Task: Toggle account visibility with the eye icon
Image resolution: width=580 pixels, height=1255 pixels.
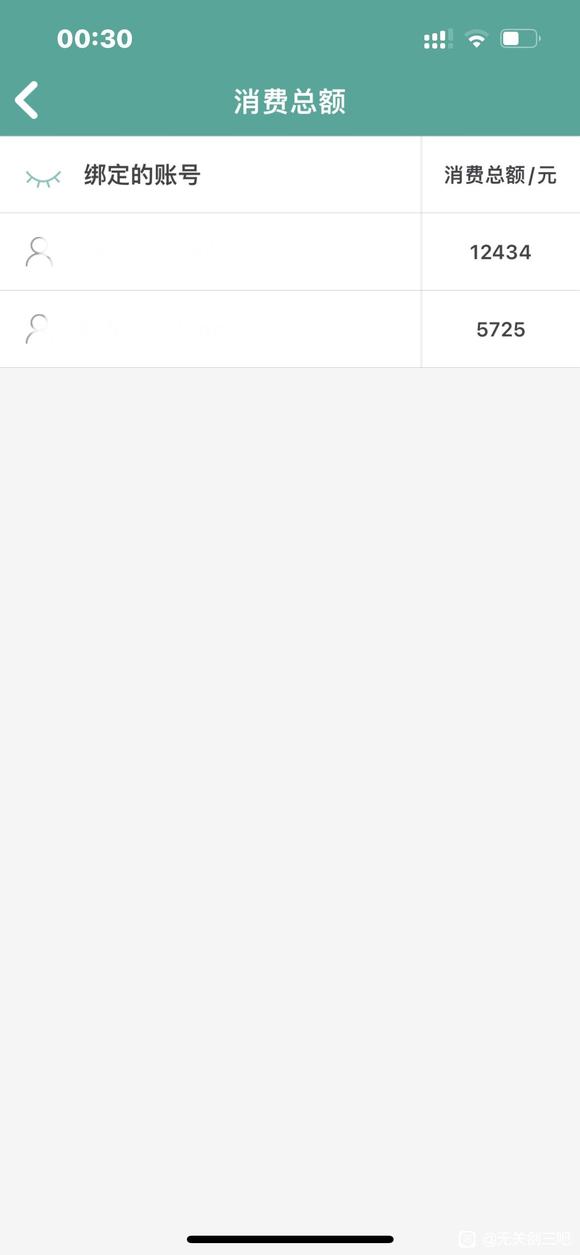Action: coord(43,178)
